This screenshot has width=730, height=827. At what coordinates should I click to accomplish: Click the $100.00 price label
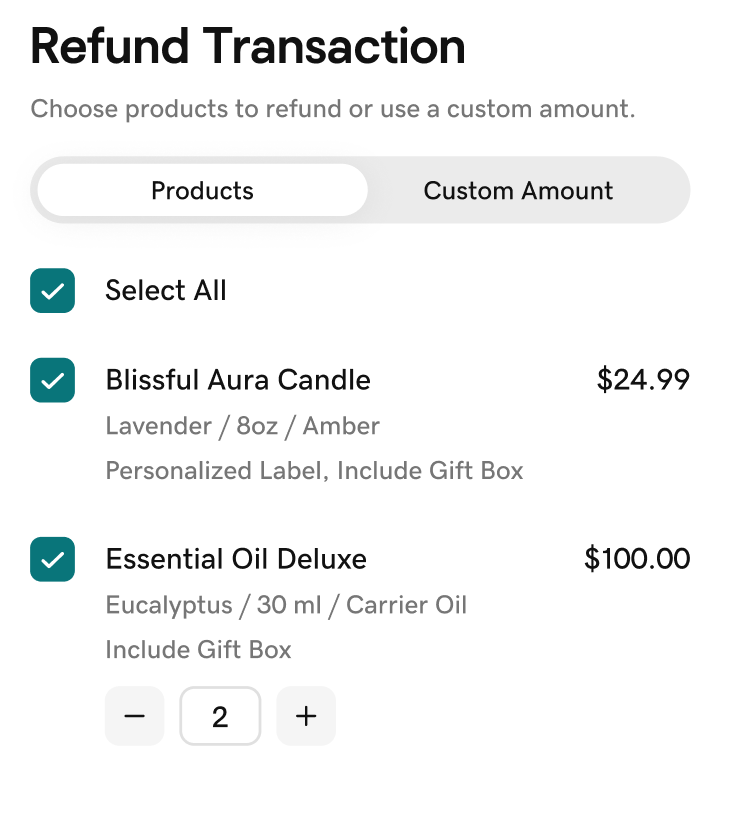637,559
